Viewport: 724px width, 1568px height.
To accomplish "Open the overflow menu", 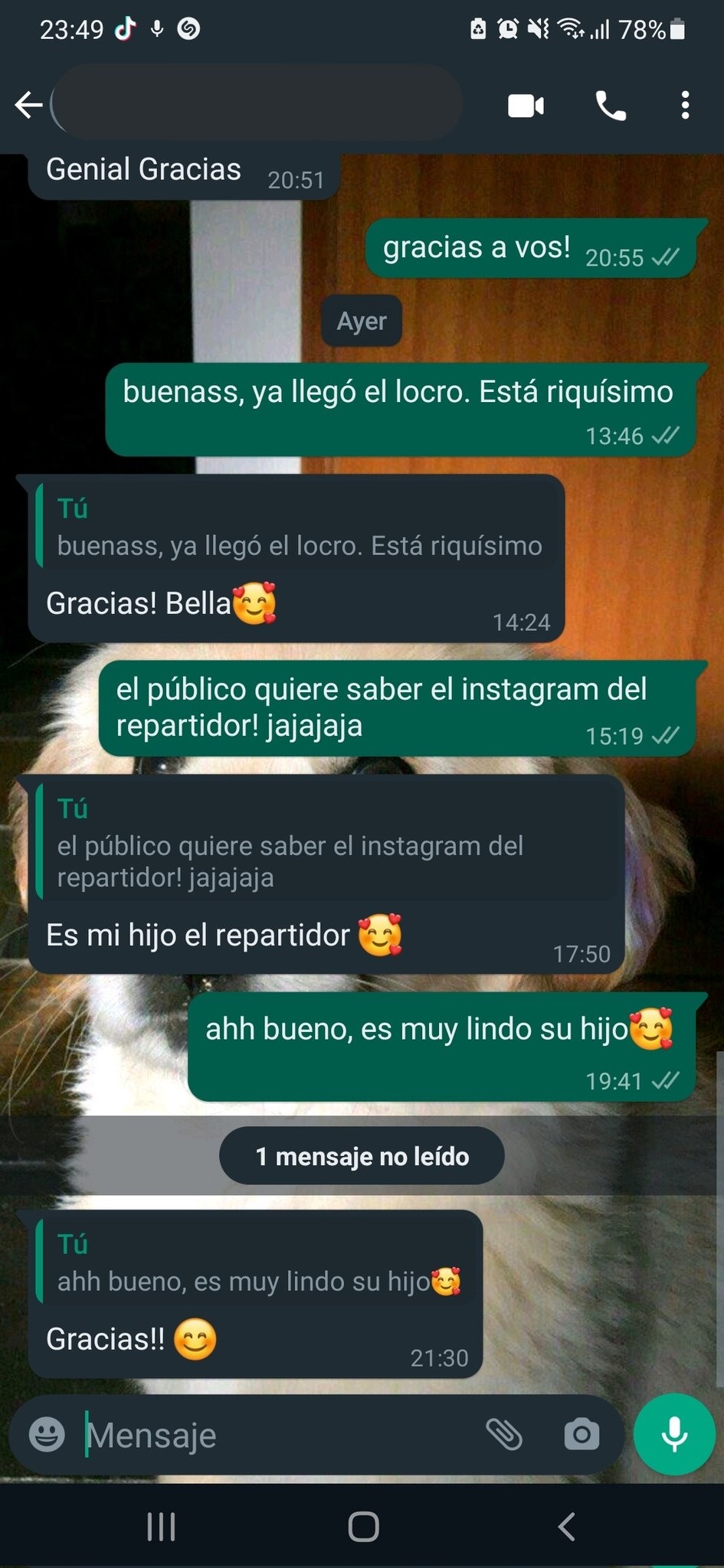I will 685,106.
